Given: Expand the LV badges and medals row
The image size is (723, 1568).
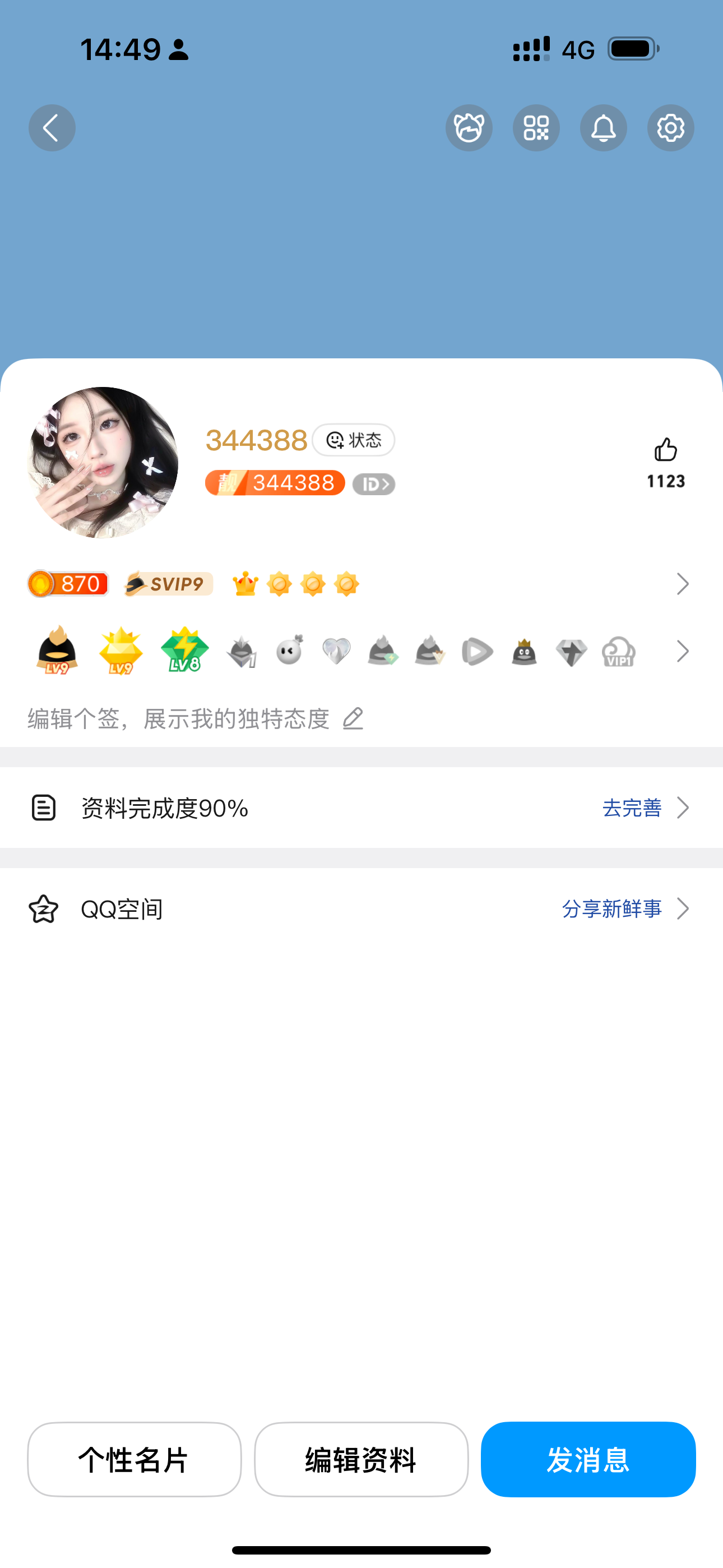Looking at the screenshot, I should (x=682, y=652).
